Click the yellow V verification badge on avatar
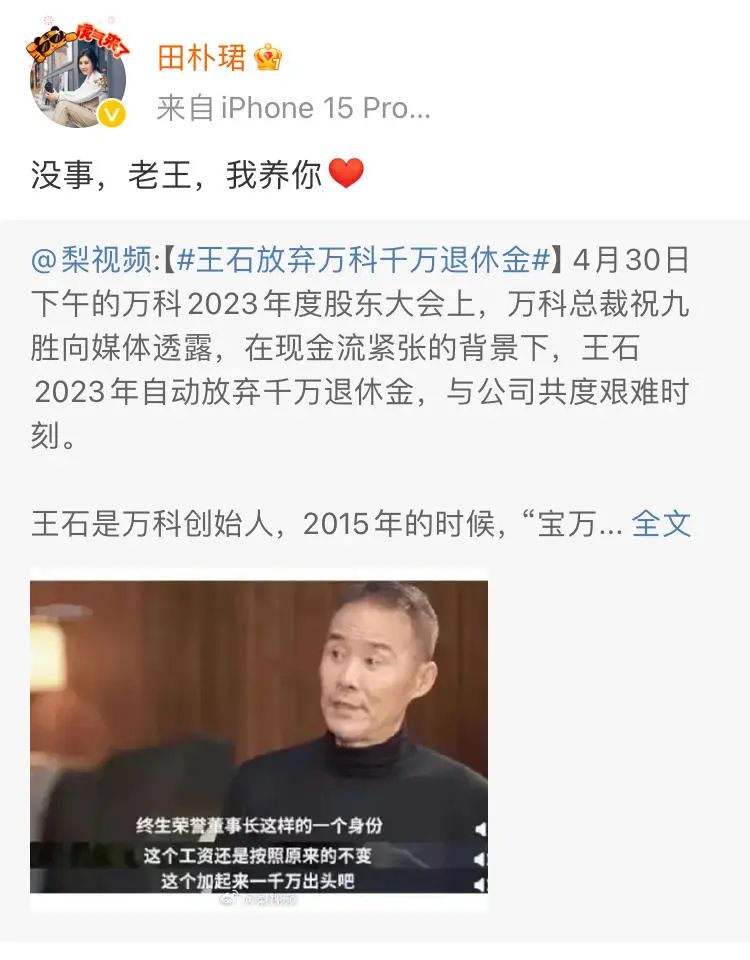This screenshot has height=960, width=750. [x=110, y=112]
